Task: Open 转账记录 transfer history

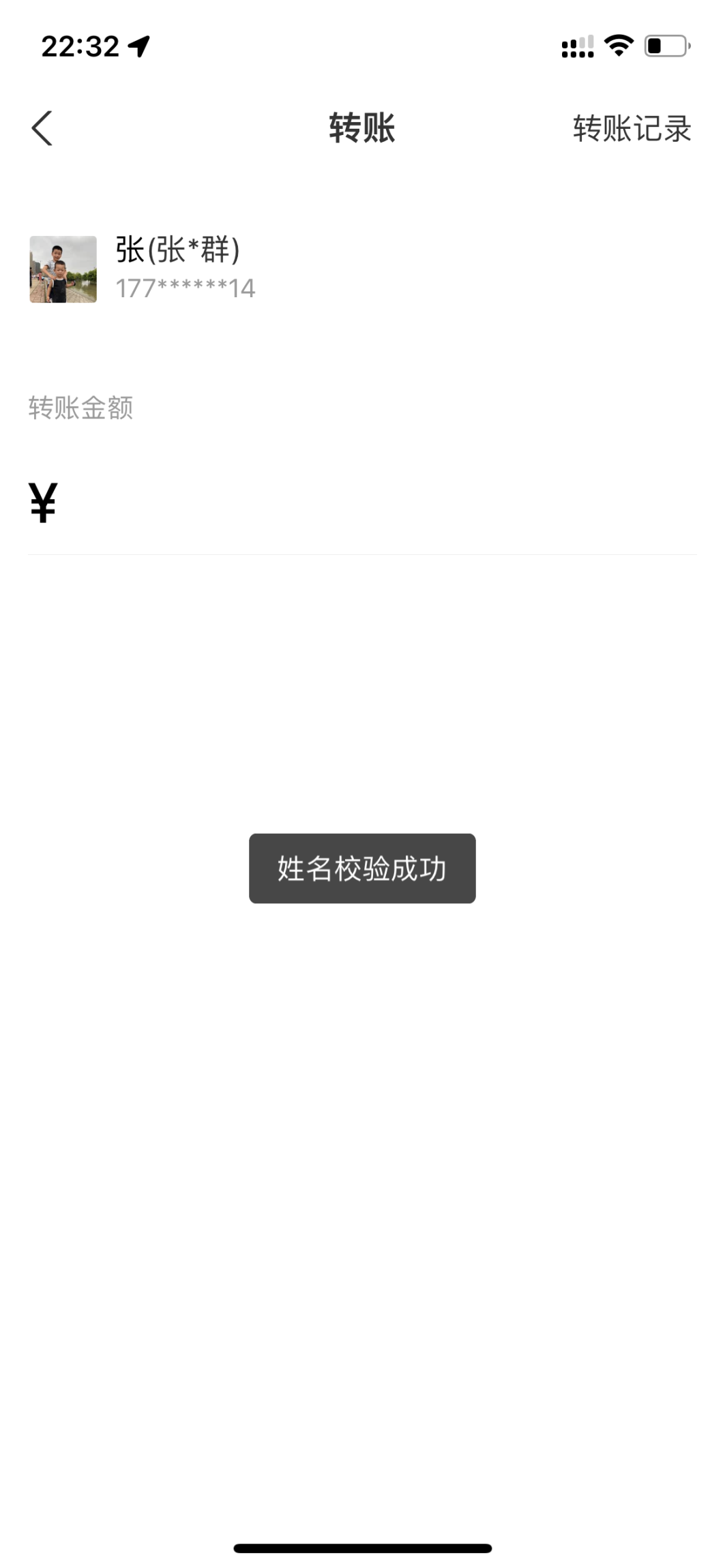Action: click(x=632, y=128)
